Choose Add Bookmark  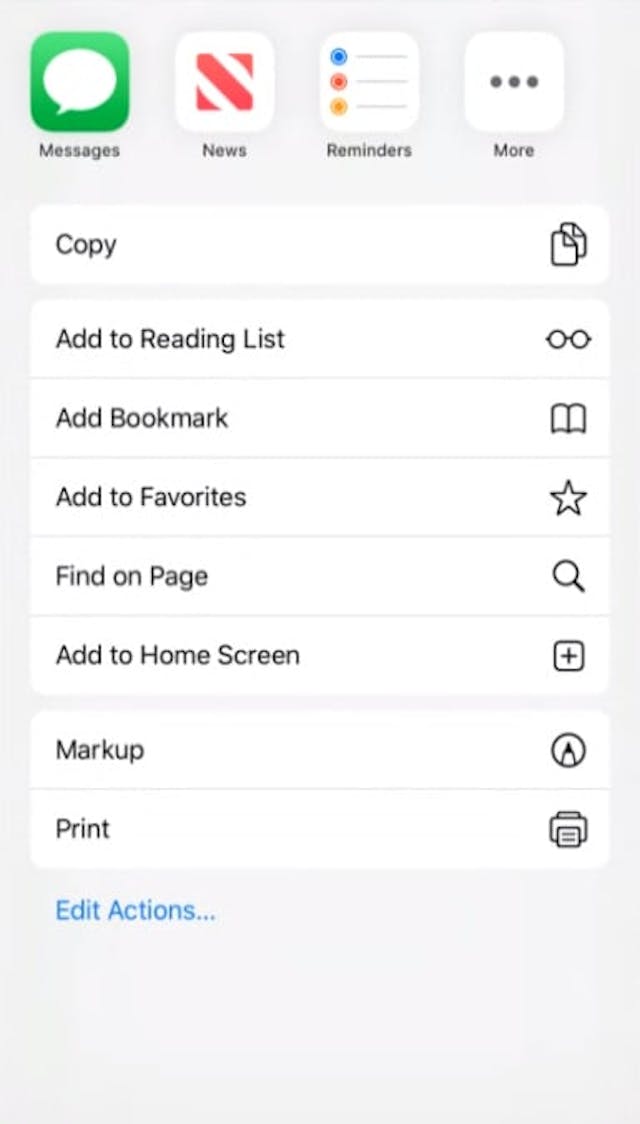(319, 418)
